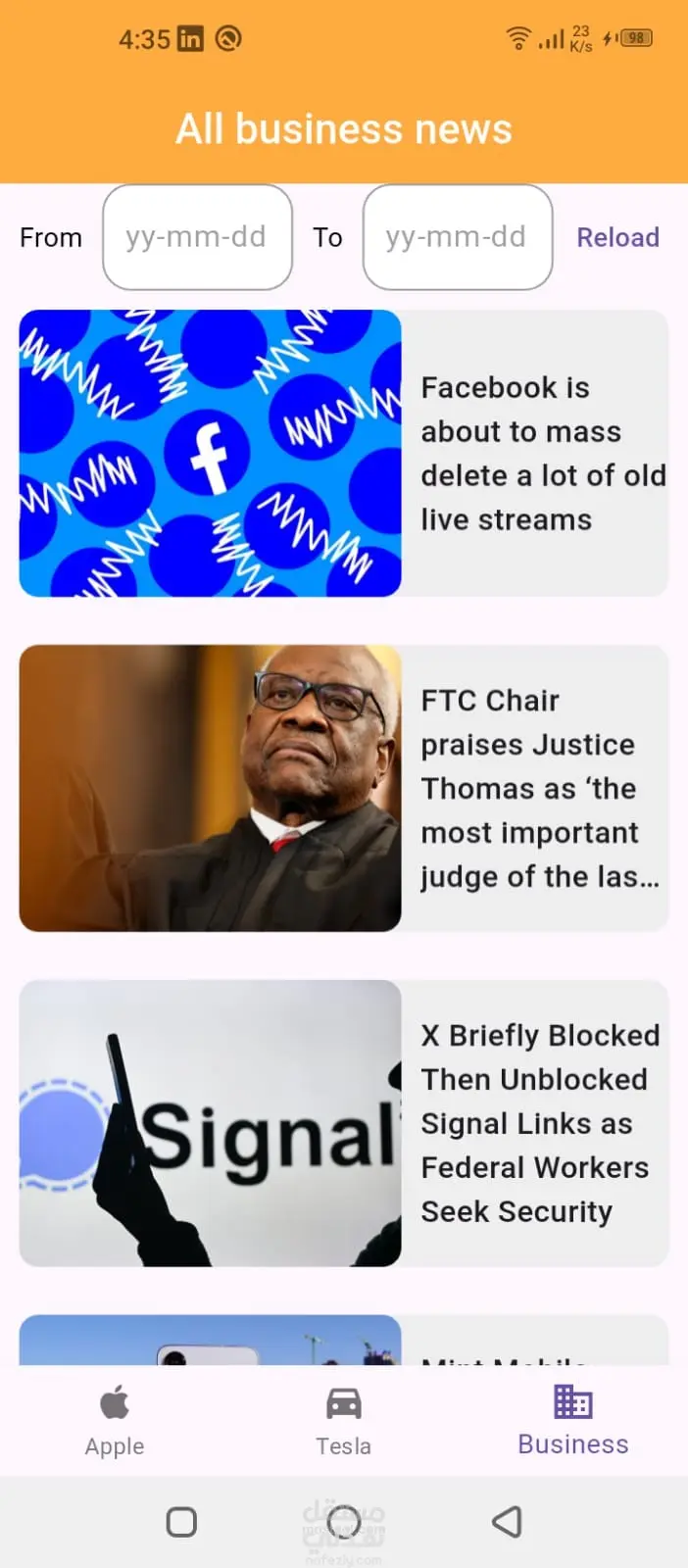
Task: Tap the To date field
Action: [457, 237]
